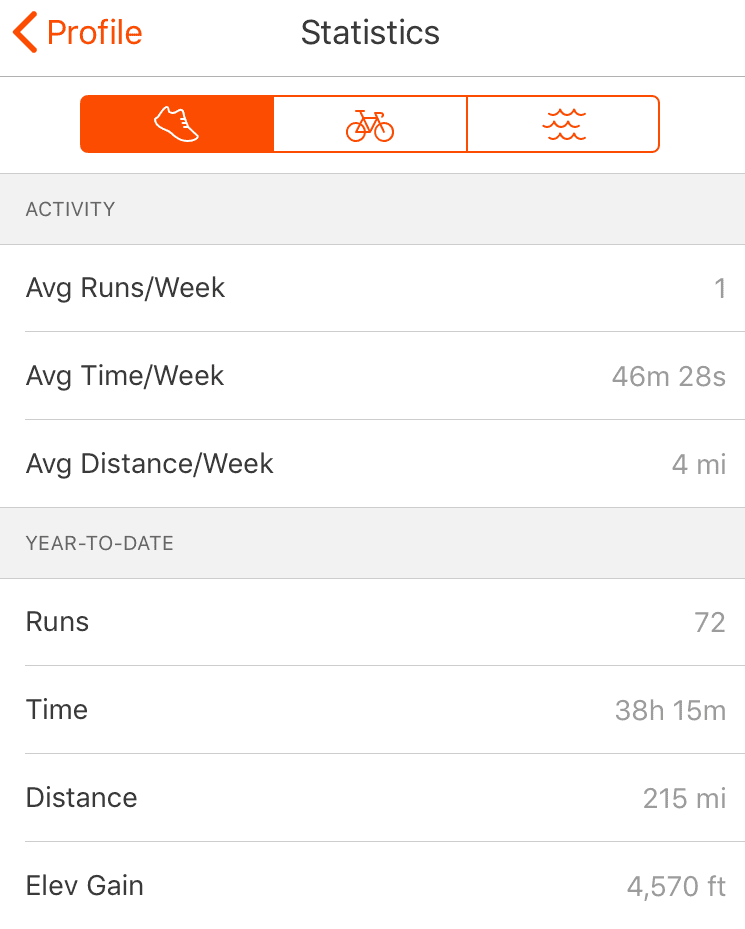Click the 38h 15m time value
745x929 pixels.
[x=669, y=709]
